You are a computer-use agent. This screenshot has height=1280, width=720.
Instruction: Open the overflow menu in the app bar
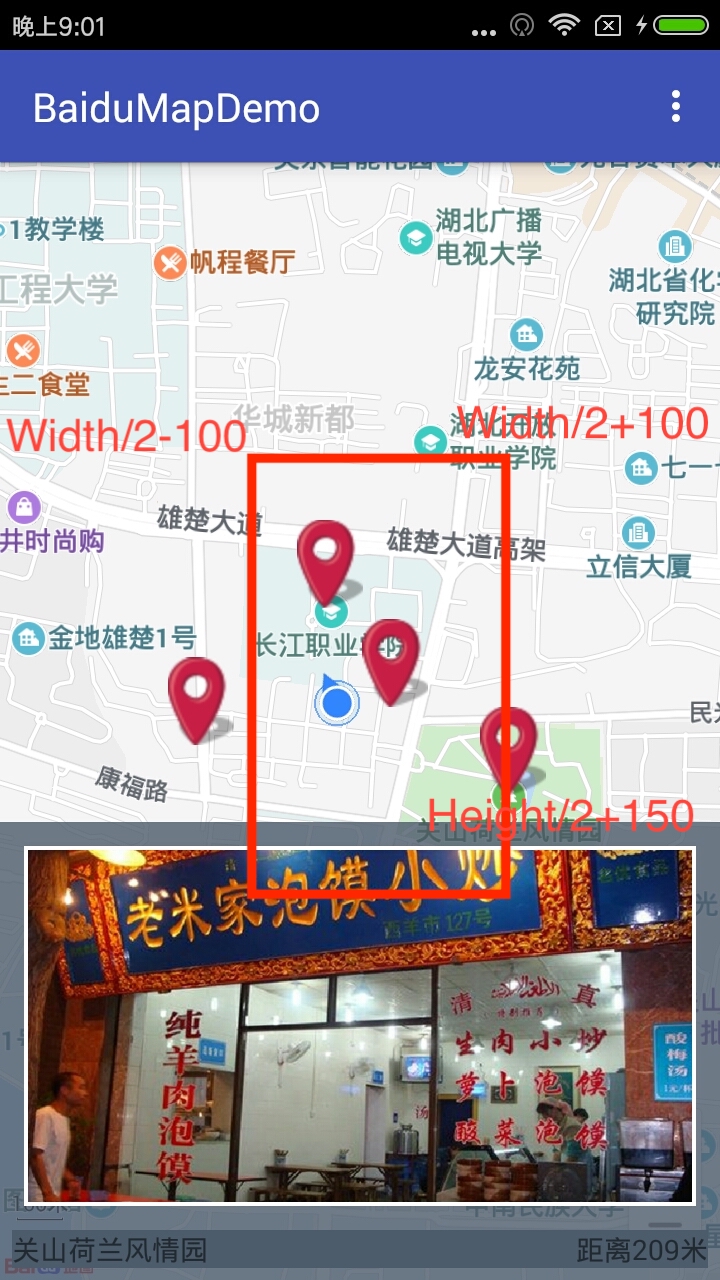click(676, 106)
